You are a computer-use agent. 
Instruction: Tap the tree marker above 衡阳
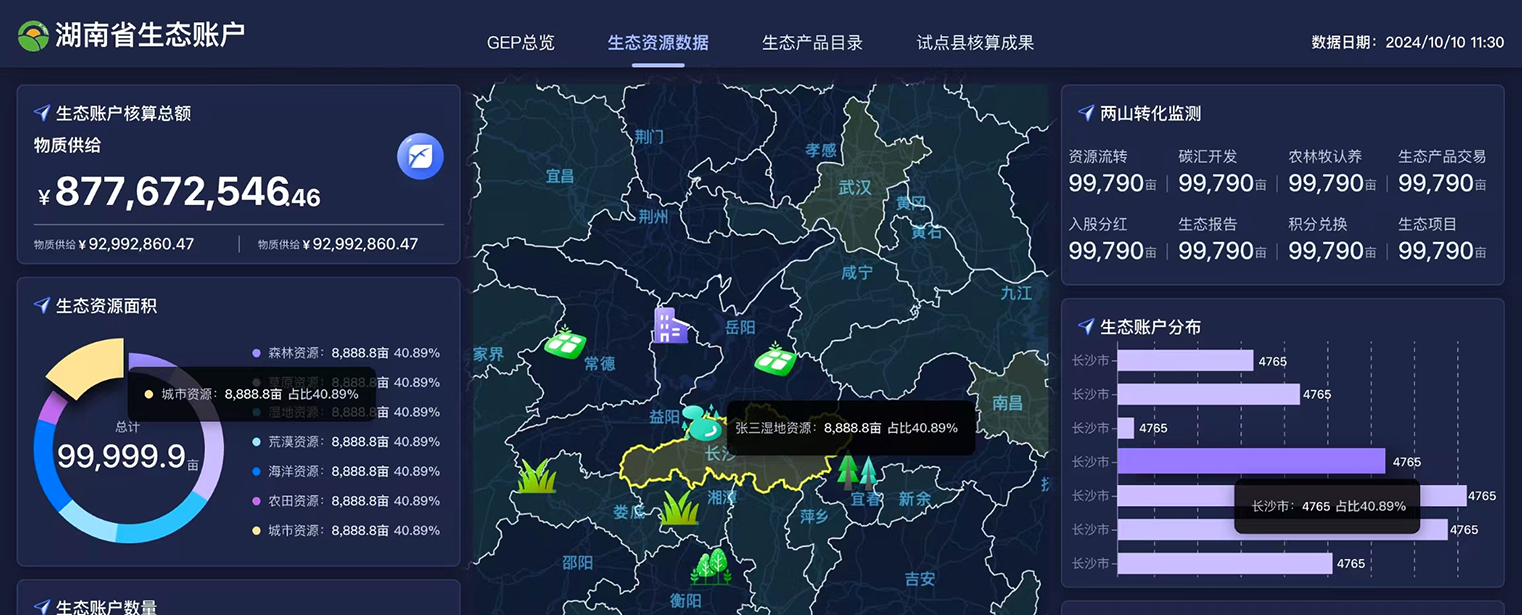pyautogui.click(x=711, y=567)
